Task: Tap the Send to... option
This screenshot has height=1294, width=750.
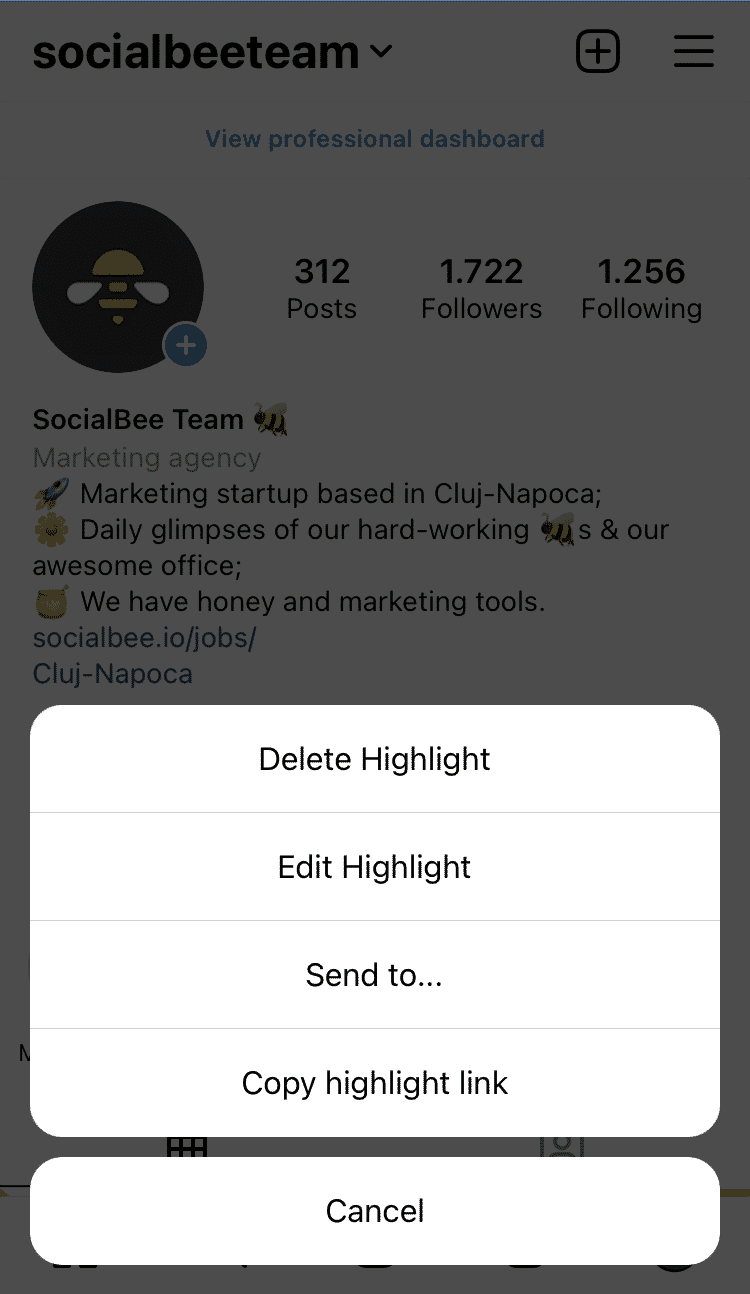Action: click(x=375, y=975)
